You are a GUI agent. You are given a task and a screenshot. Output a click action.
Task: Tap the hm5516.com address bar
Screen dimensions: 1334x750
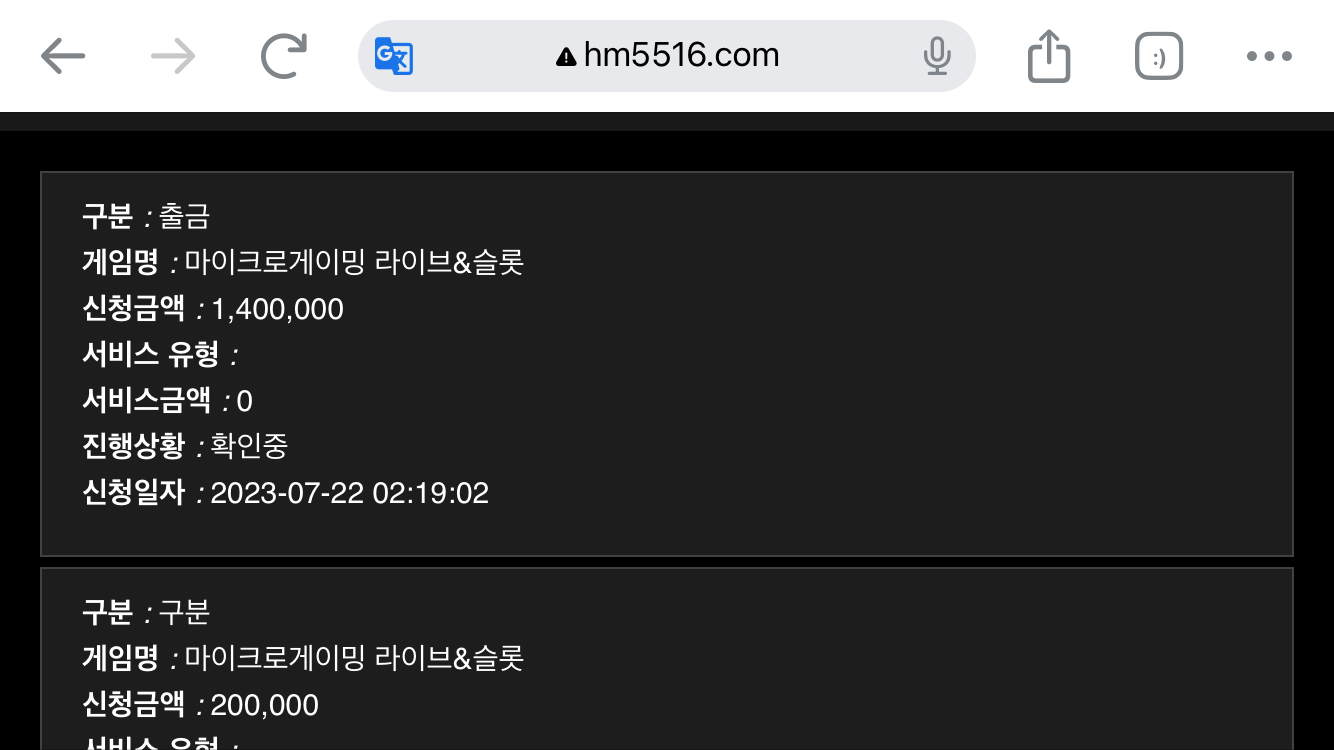tap(667, 56)
